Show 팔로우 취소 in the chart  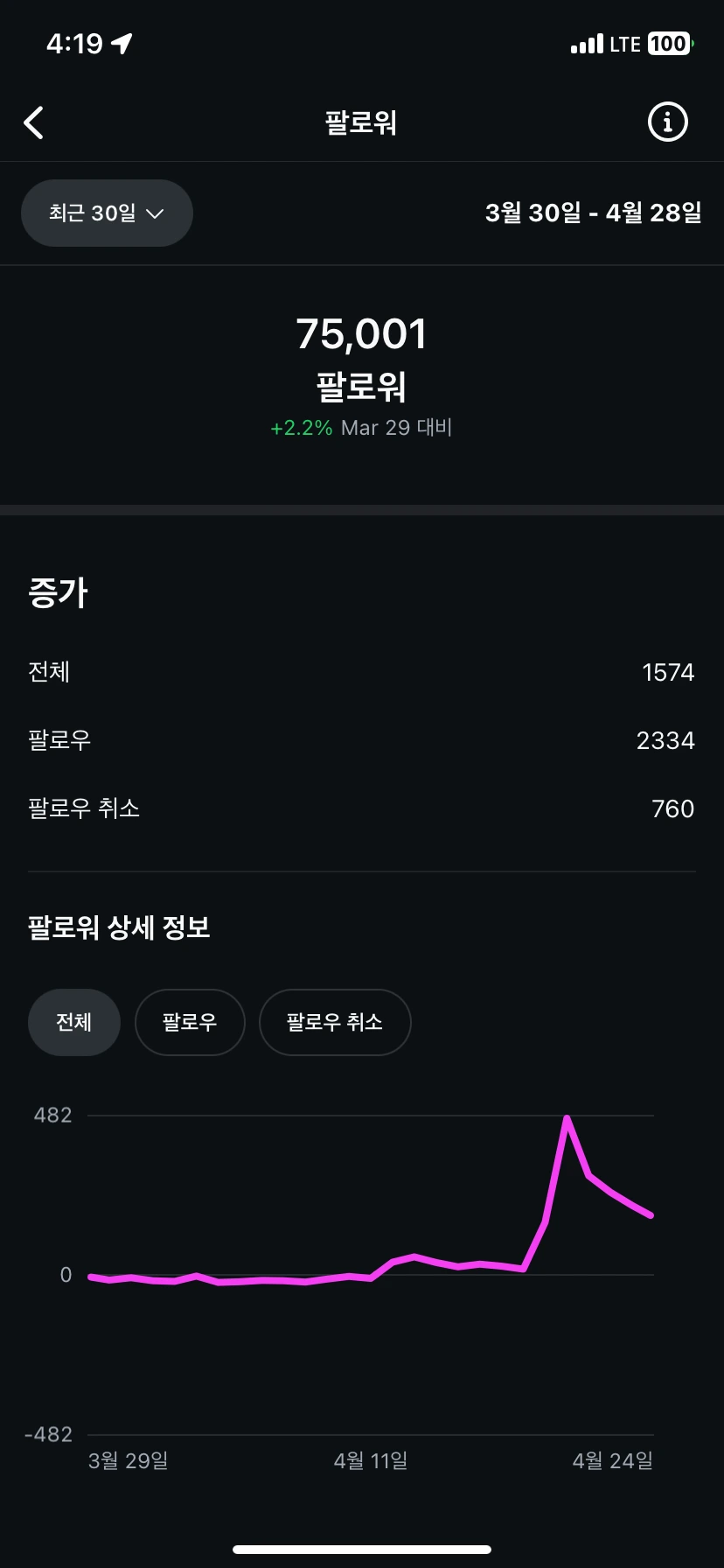tap(335, 1022)
